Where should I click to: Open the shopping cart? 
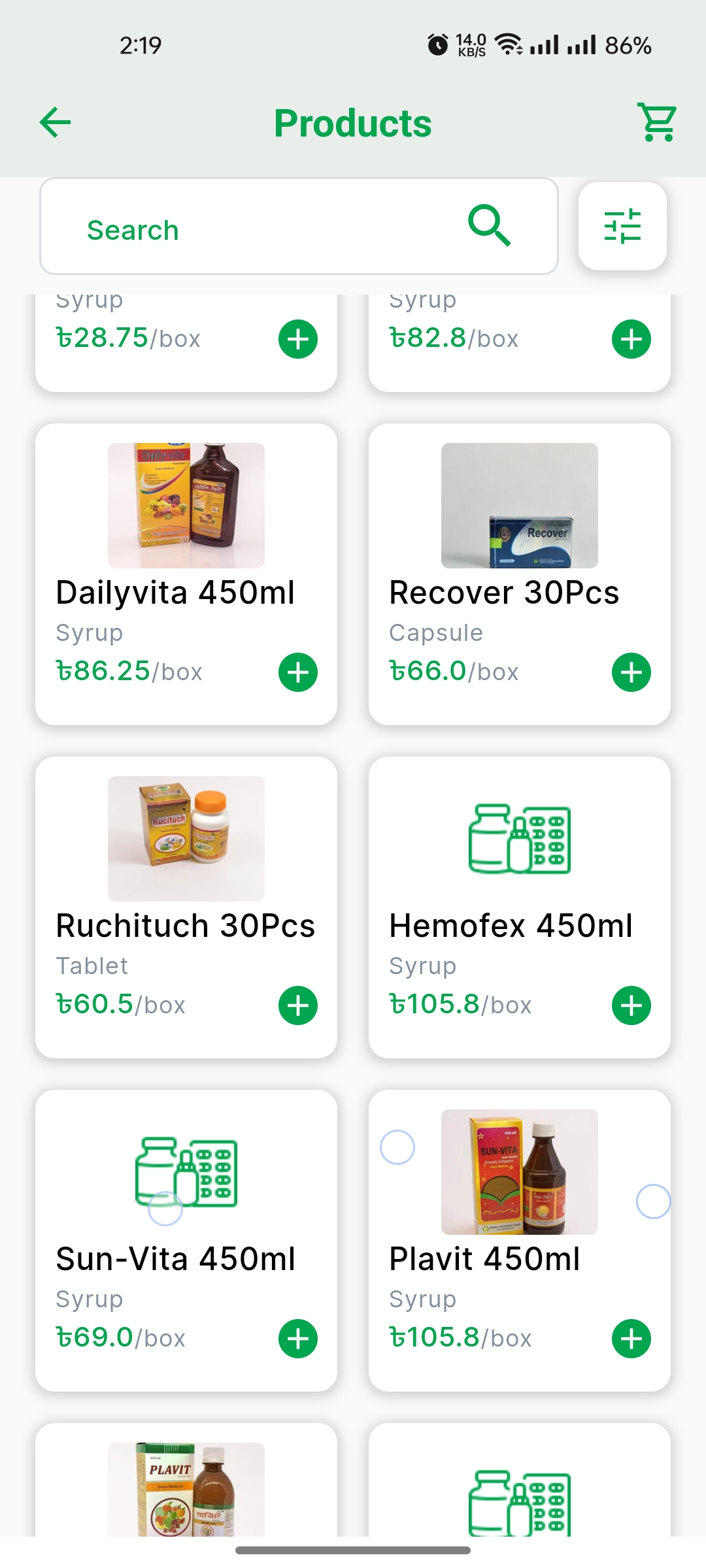(658, 122)
